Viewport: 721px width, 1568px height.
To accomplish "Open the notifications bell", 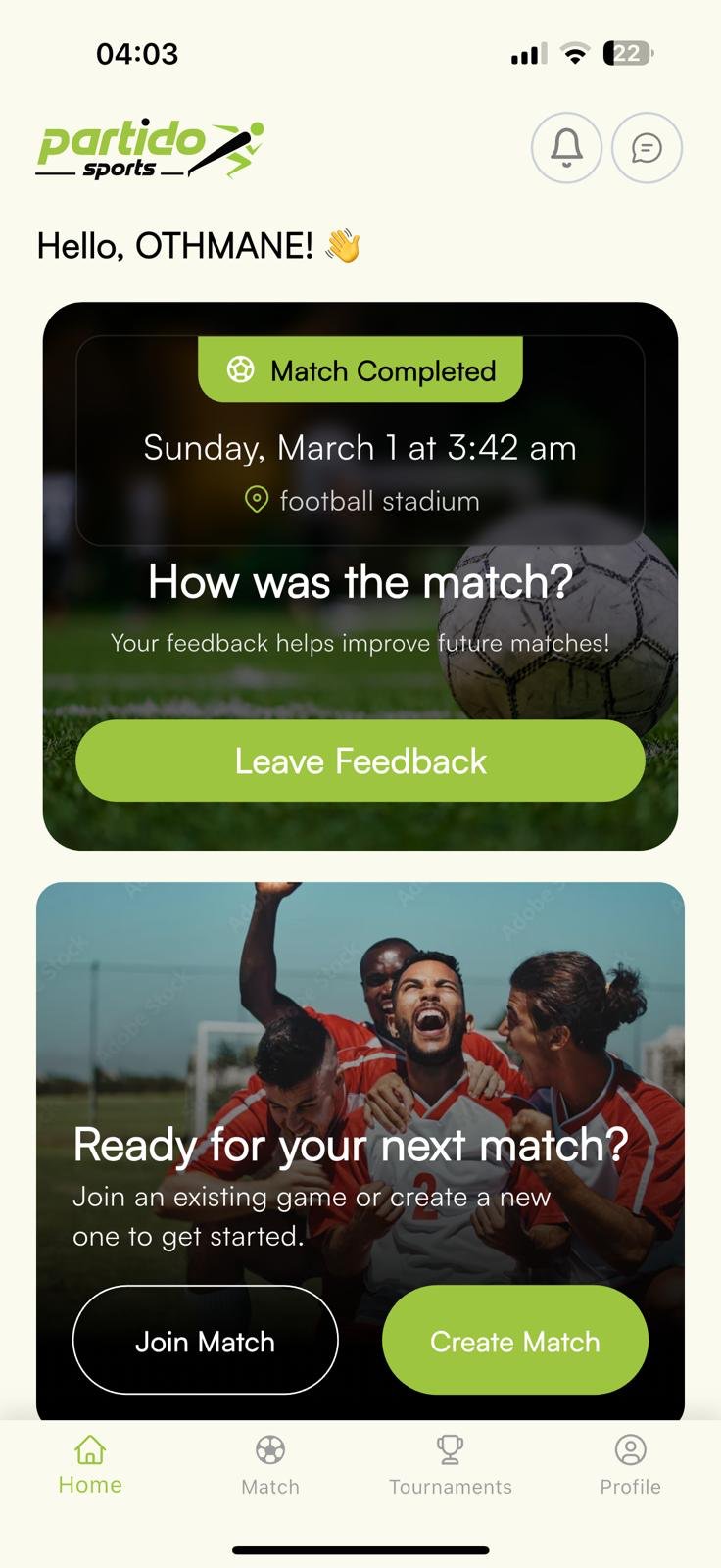I will pyautogui.click(x=566, y=148).
